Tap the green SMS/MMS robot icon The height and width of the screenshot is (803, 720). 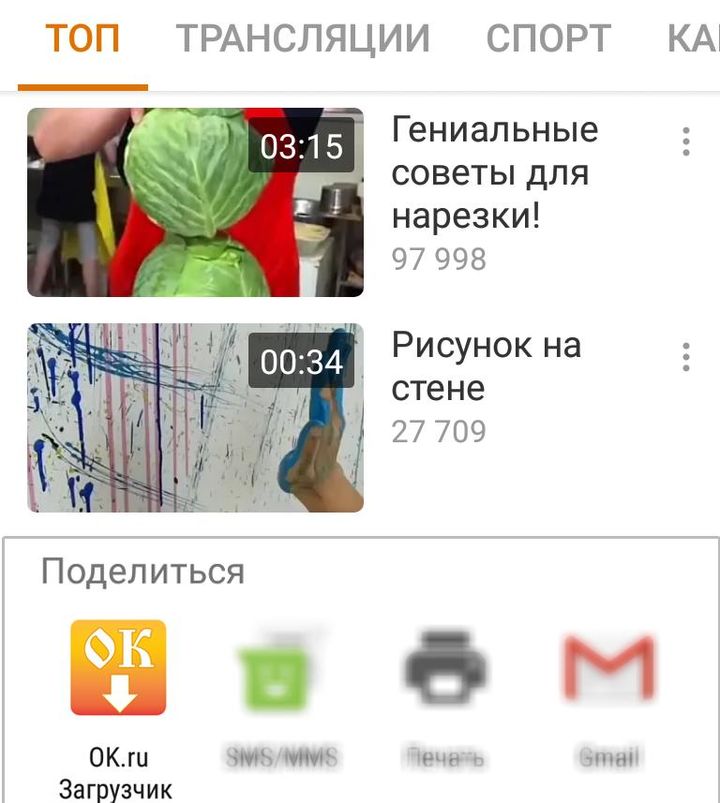[x=278, y=670]
